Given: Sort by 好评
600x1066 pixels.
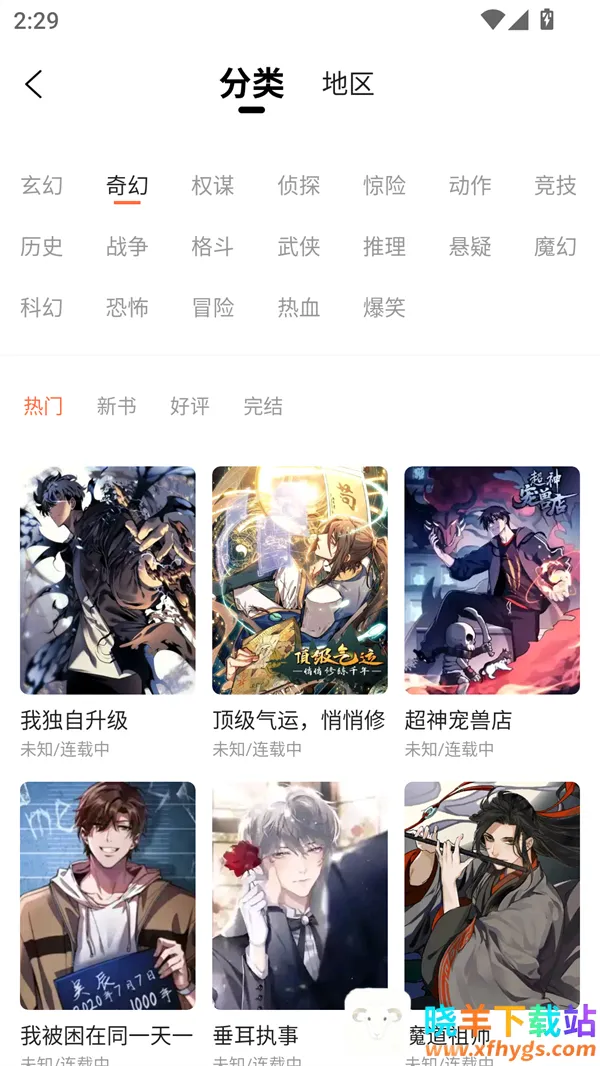Looking at the screenshot, I should 189,406.
